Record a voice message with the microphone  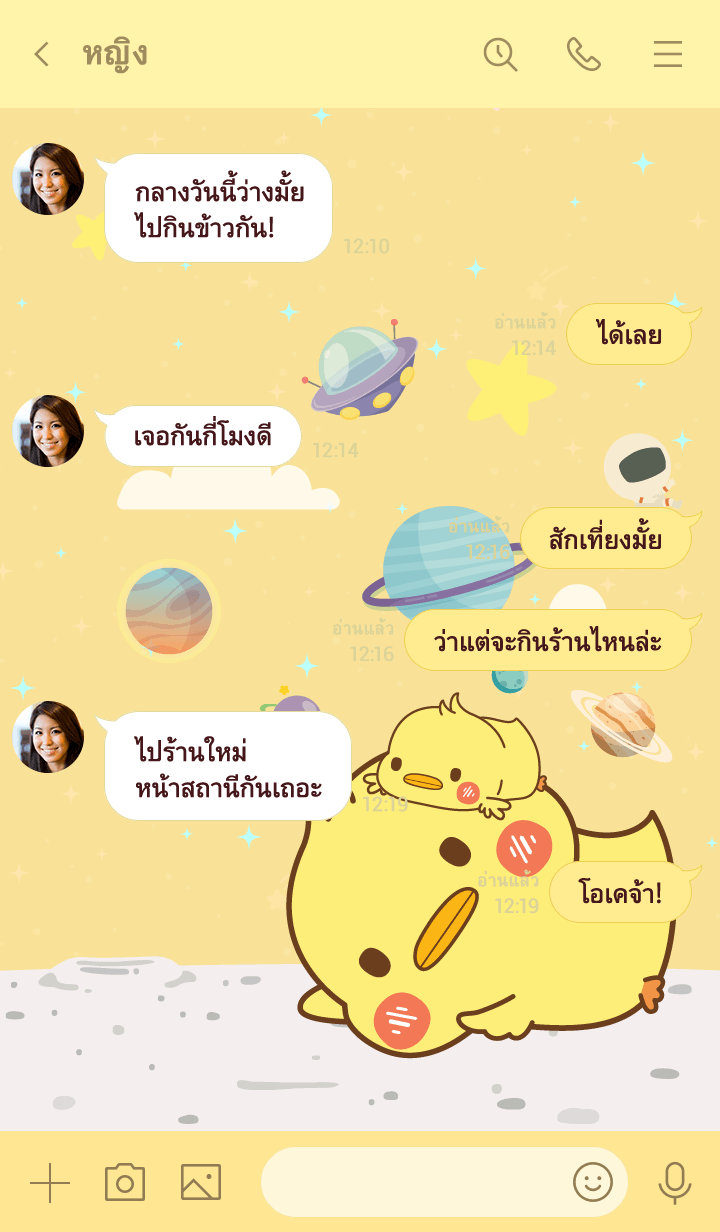[x=675, y=1183]
